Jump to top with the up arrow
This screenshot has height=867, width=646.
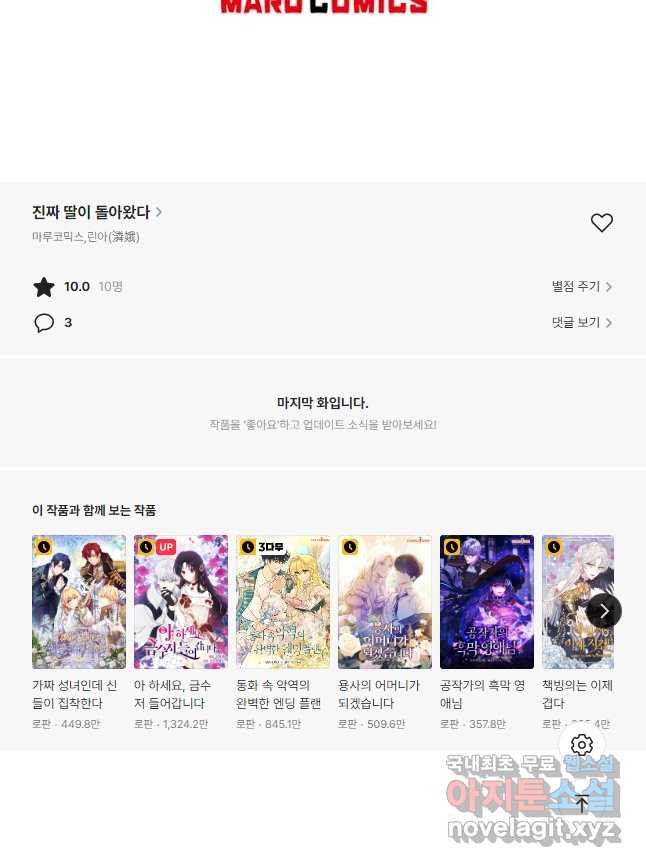(582, 803)
